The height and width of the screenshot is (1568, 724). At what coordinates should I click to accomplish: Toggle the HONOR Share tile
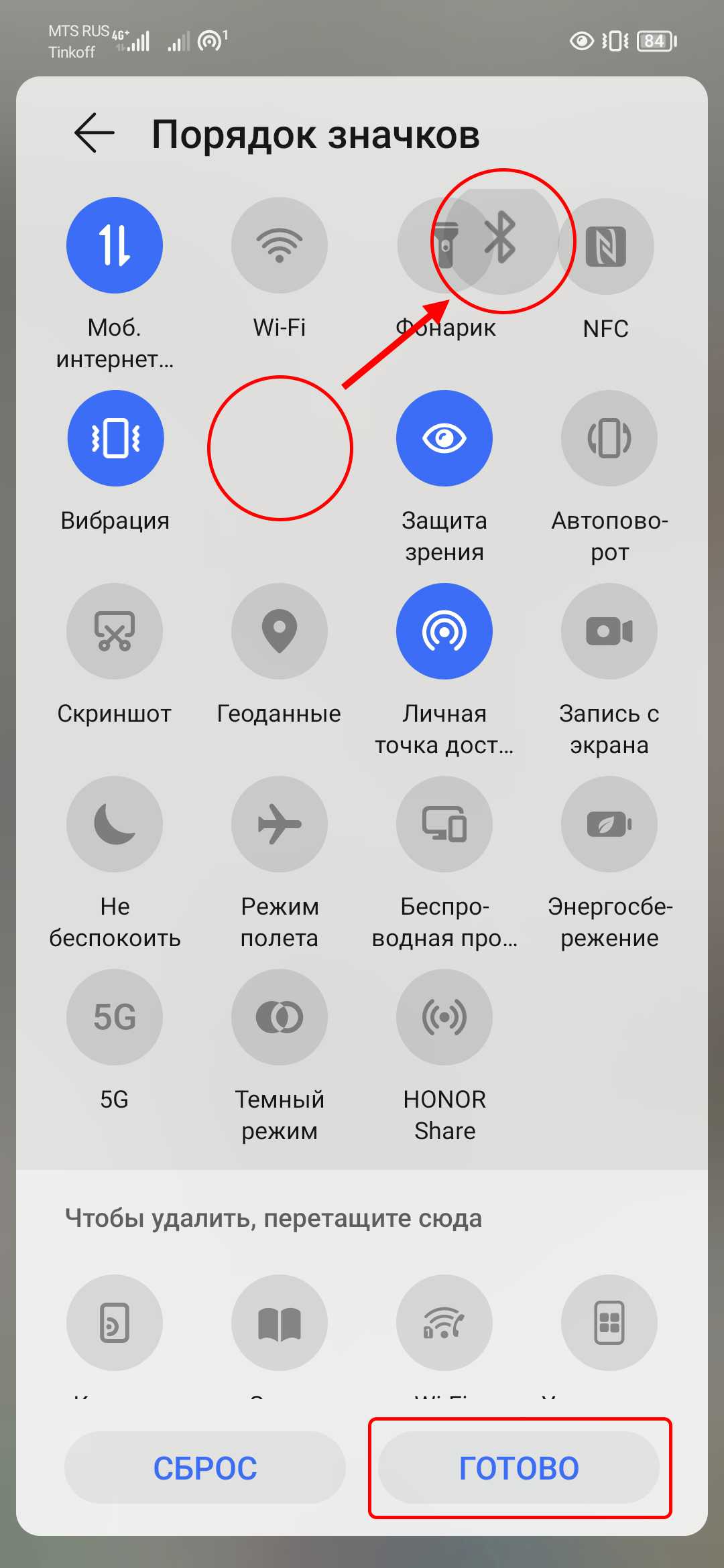(x=444, y=1017)
